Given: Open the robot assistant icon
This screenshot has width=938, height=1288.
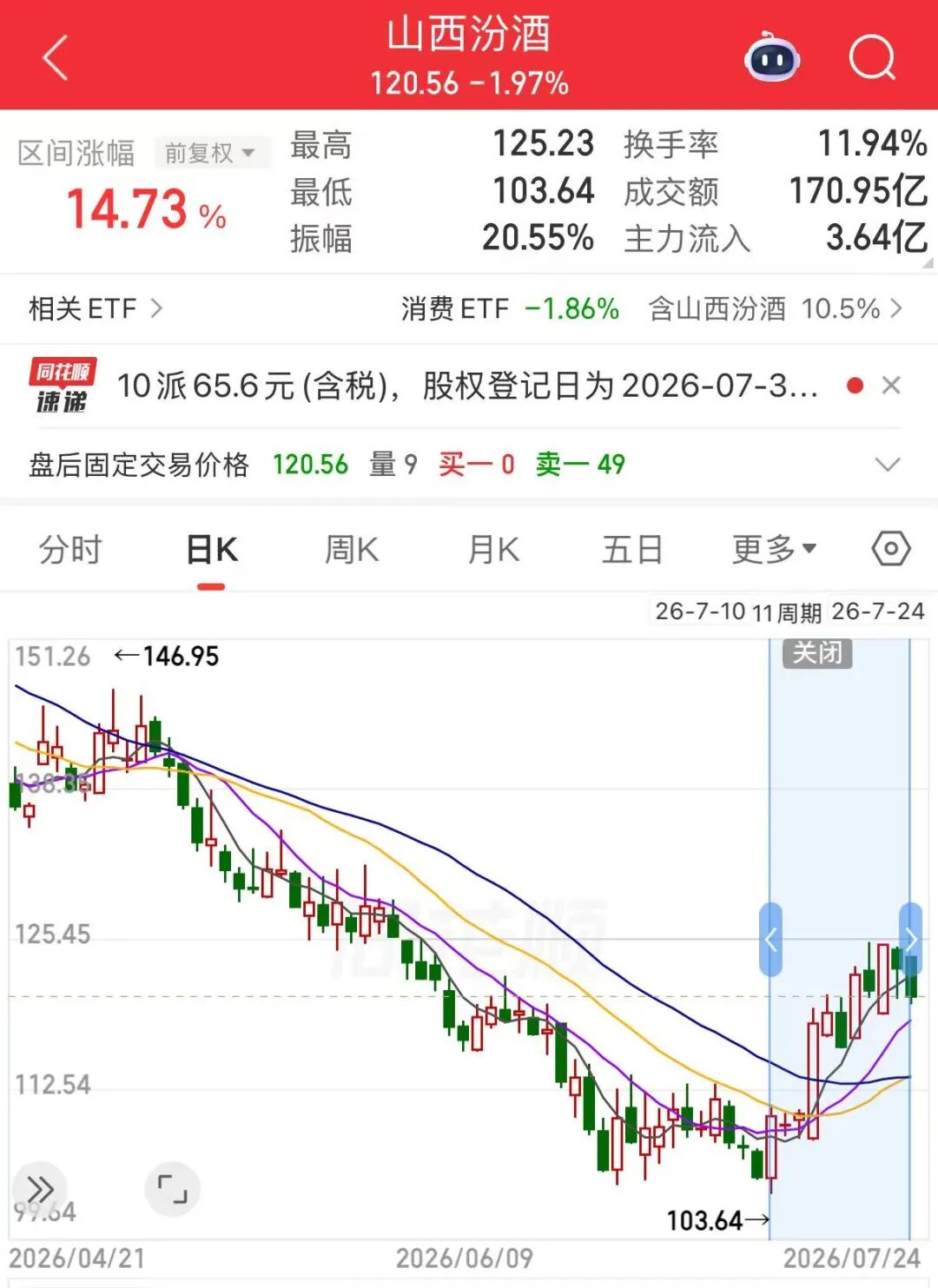Looking at the screenshot, I should click(x=772, y=58).
